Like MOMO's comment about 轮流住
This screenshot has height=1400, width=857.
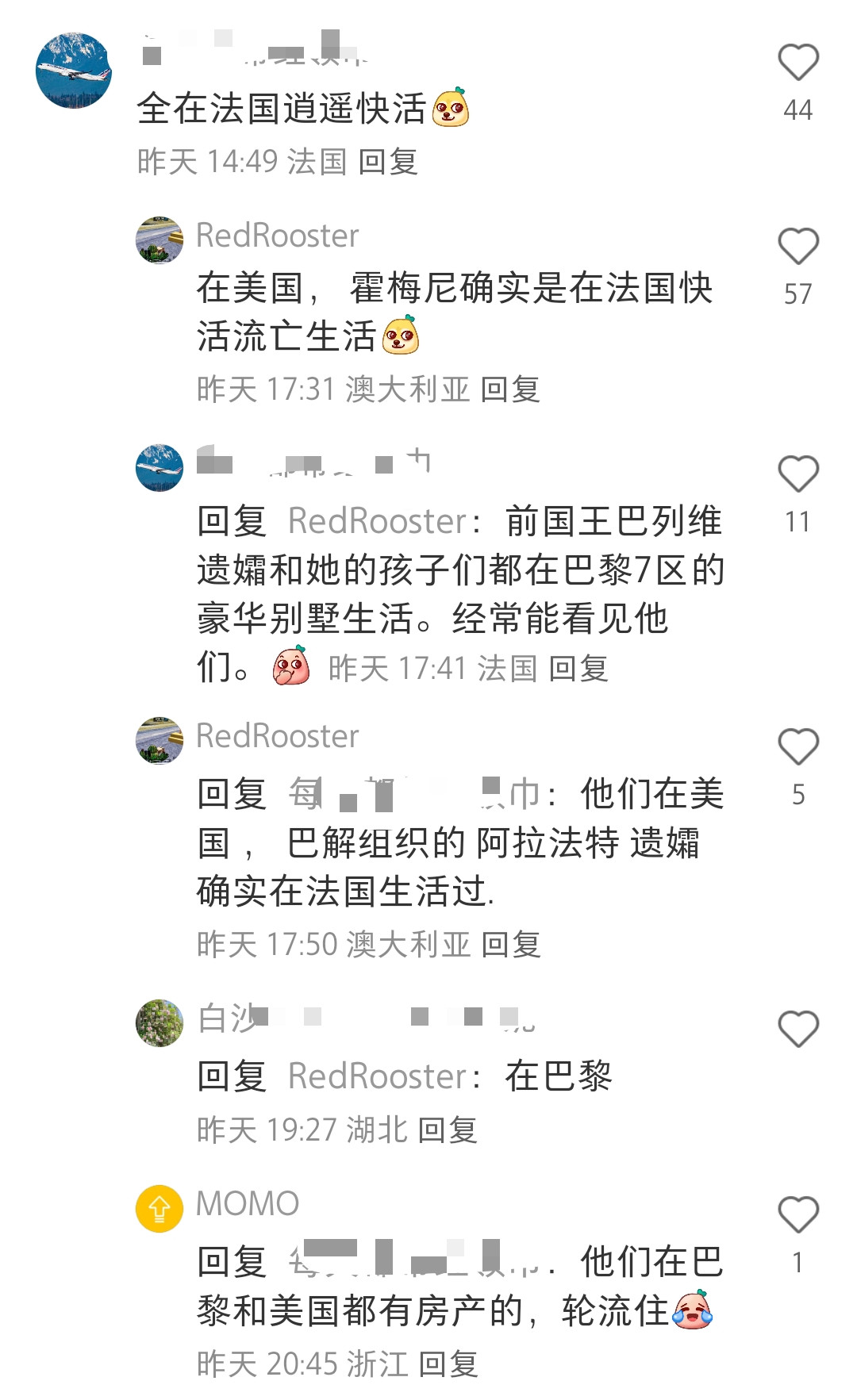797,1216
